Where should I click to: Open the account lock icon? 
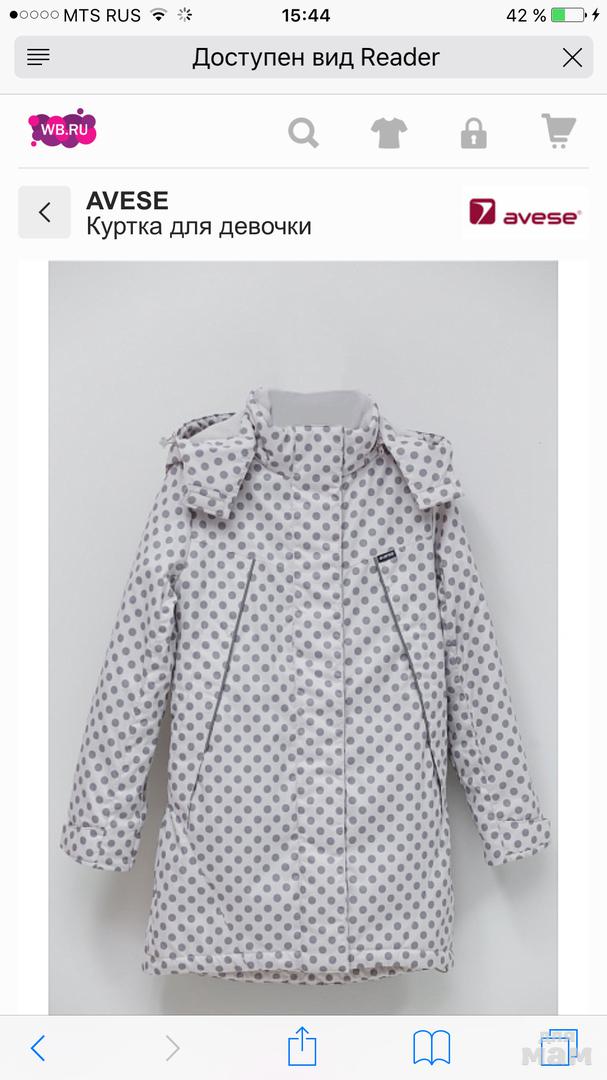pos(472,131)
